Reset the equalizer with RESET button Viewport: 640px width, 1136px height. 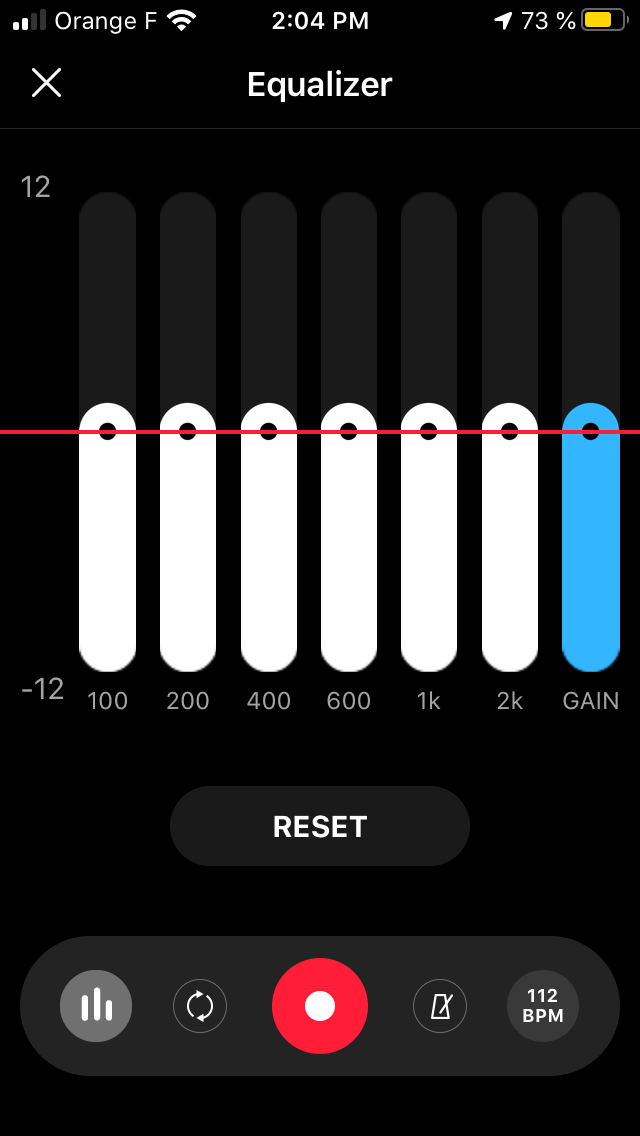click(320, 826)
